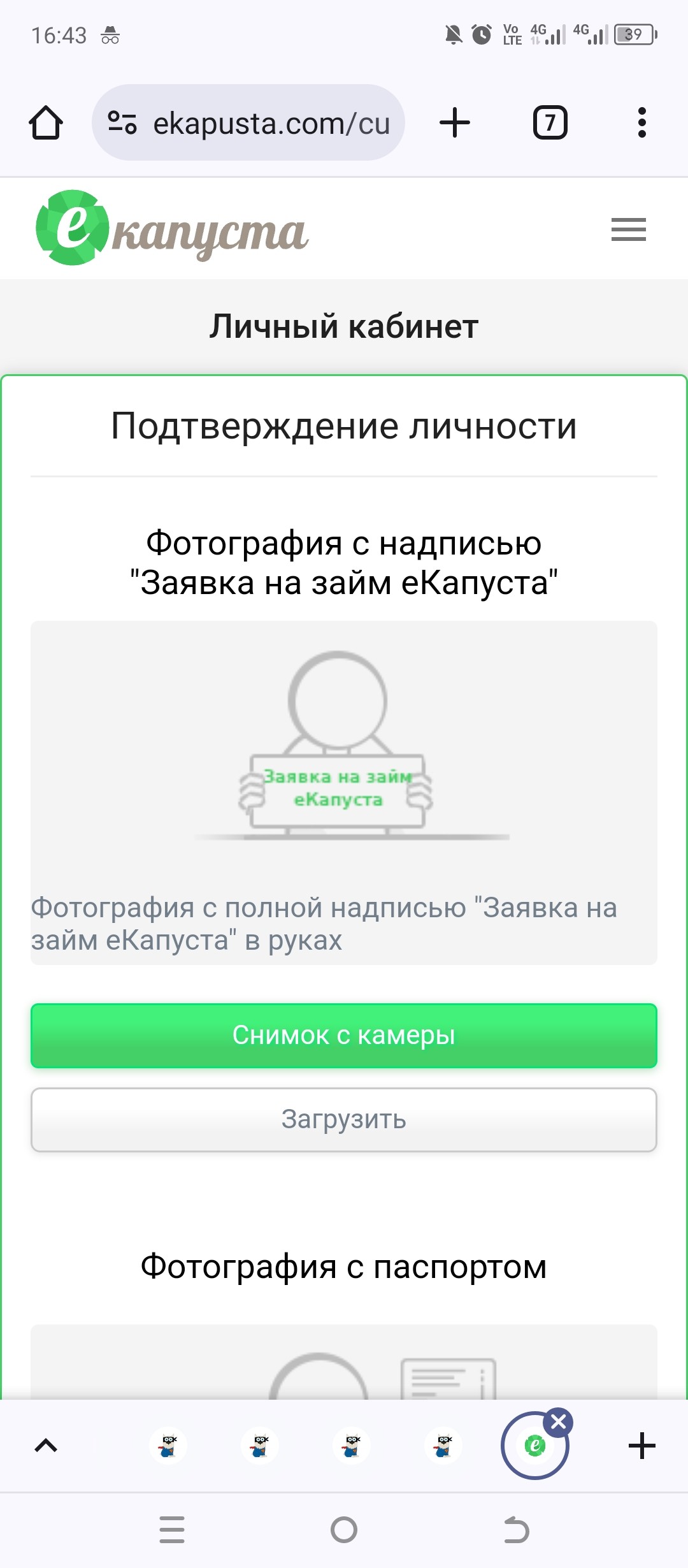The width and height of the screenshot is (688, 1568).
Task: Tap the ekapusta.com address bar
Action: [x=248, y=122]
